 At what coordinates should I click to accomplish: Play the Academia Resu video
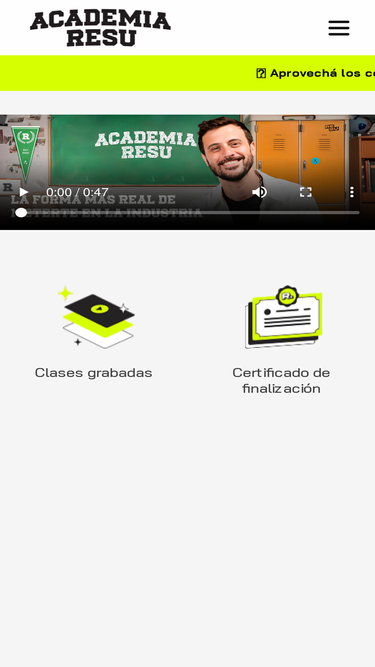24,192
